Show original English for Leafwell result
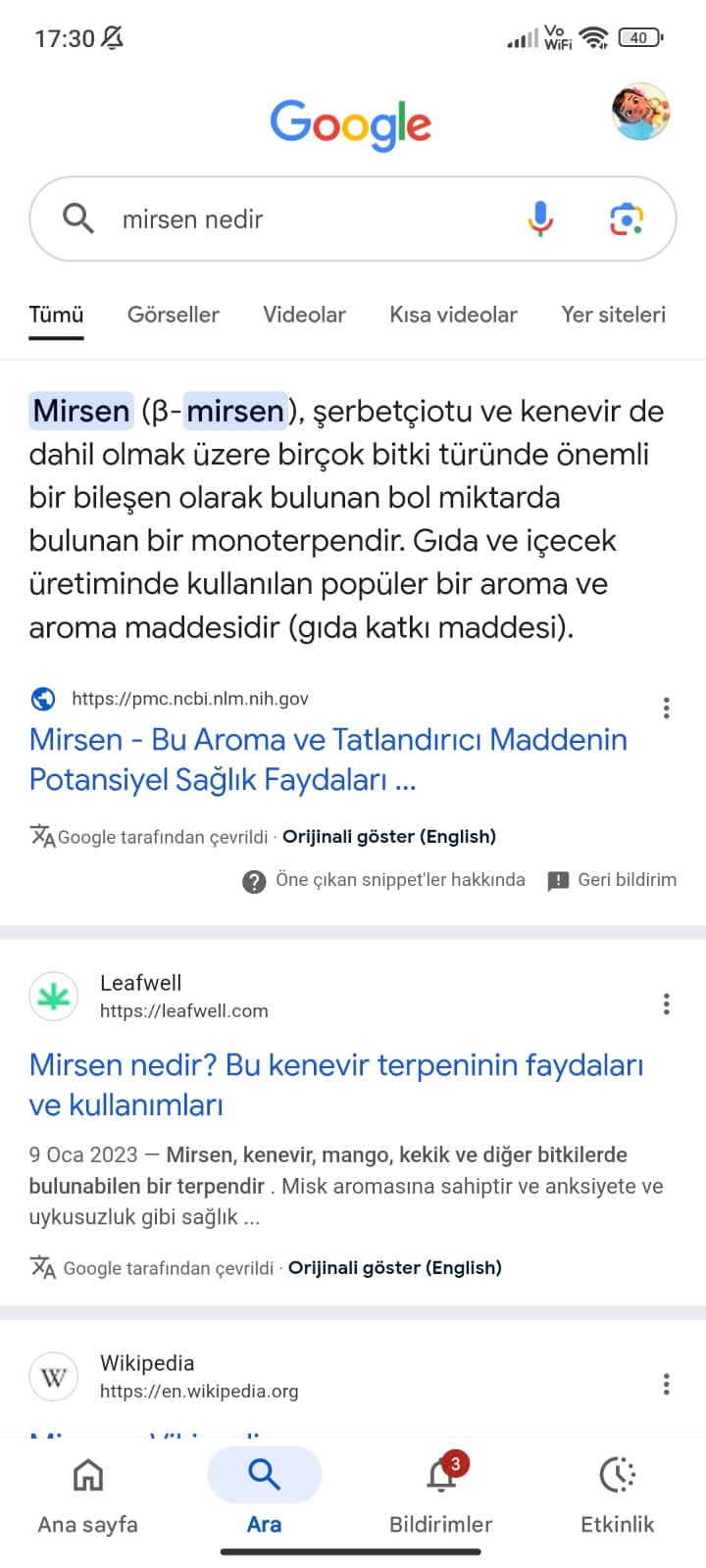Viewport: 706px width, 1568px height. 395,1267
